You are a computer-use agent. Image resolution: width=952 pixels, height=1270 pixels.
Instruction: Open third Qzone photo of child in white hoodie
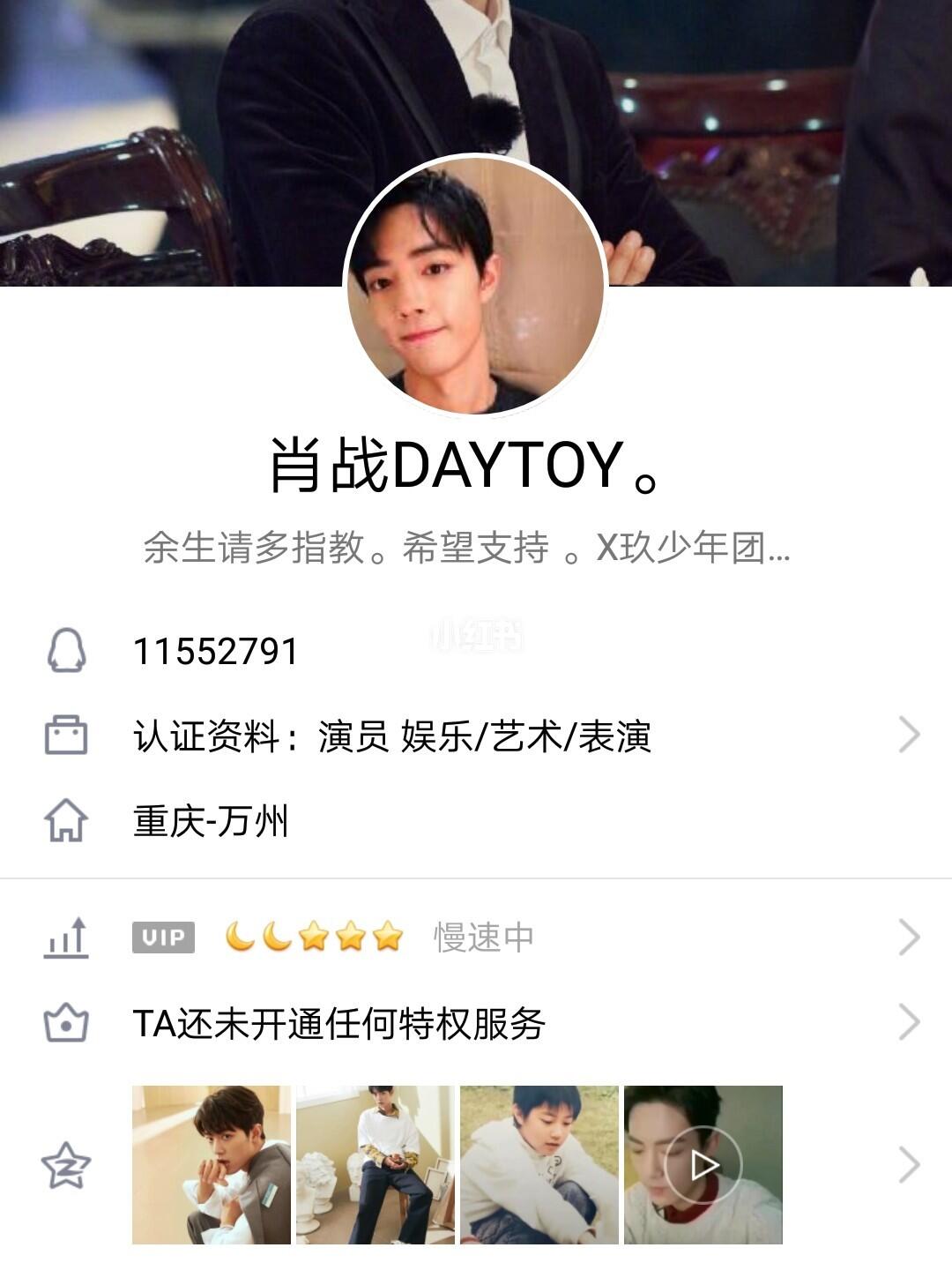(539, 1164)
